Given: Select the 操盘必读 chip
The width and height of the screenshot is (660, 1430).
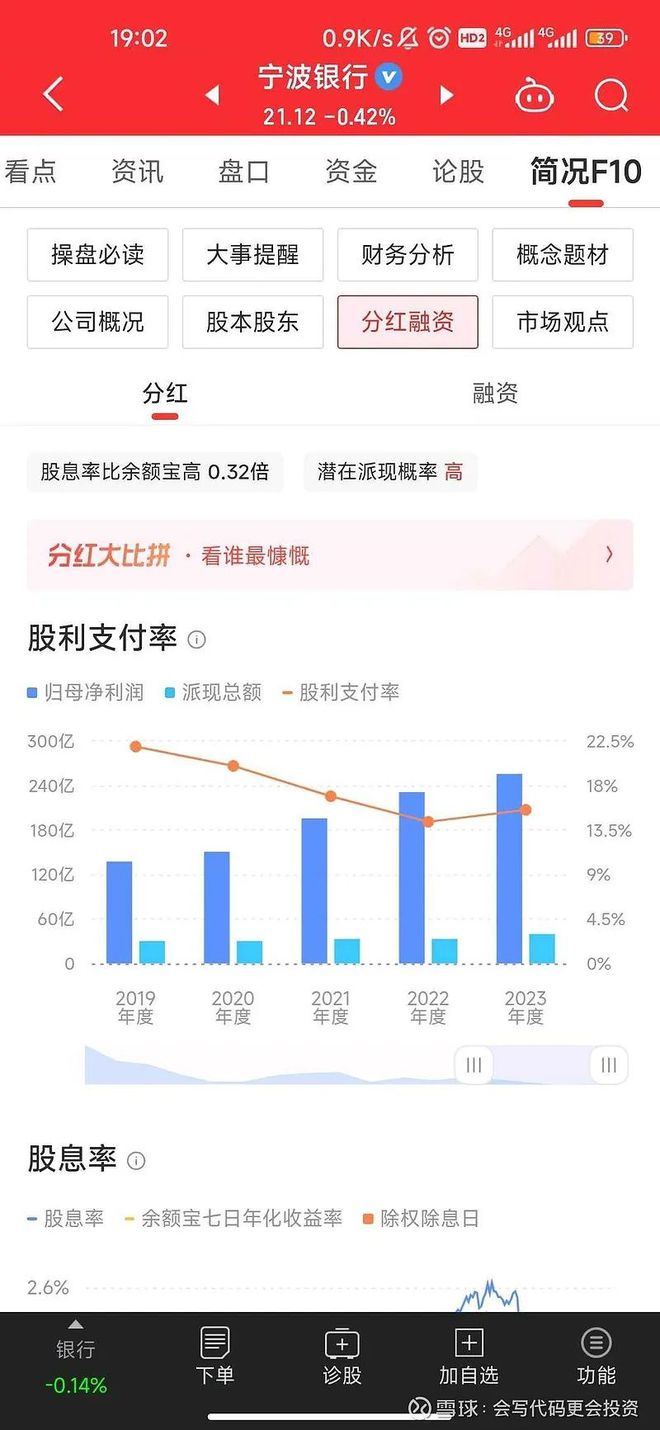Looking at the screenshot, I should pos(98,255).
